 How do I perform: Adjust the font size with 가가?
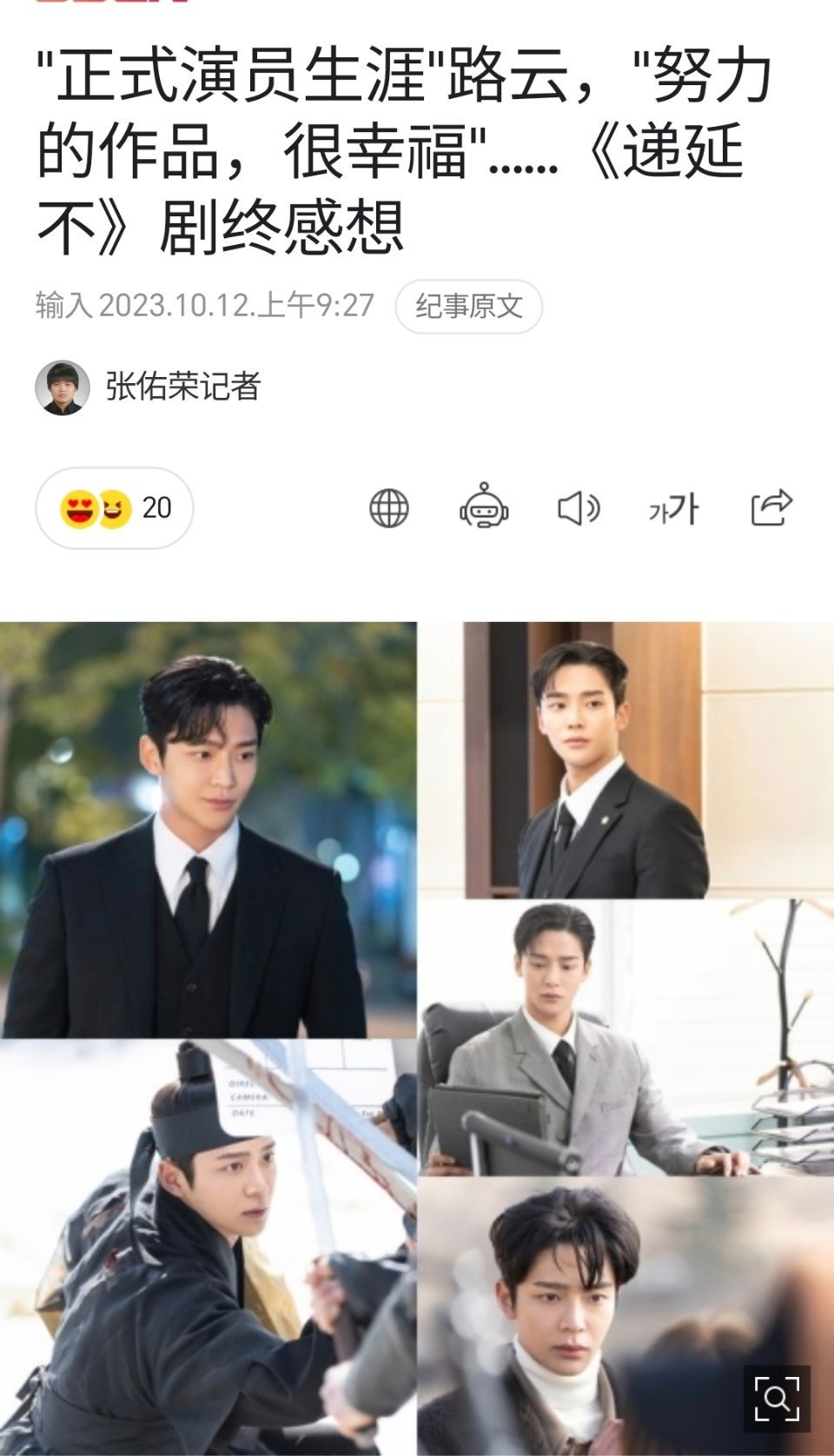tap(673, 508)
